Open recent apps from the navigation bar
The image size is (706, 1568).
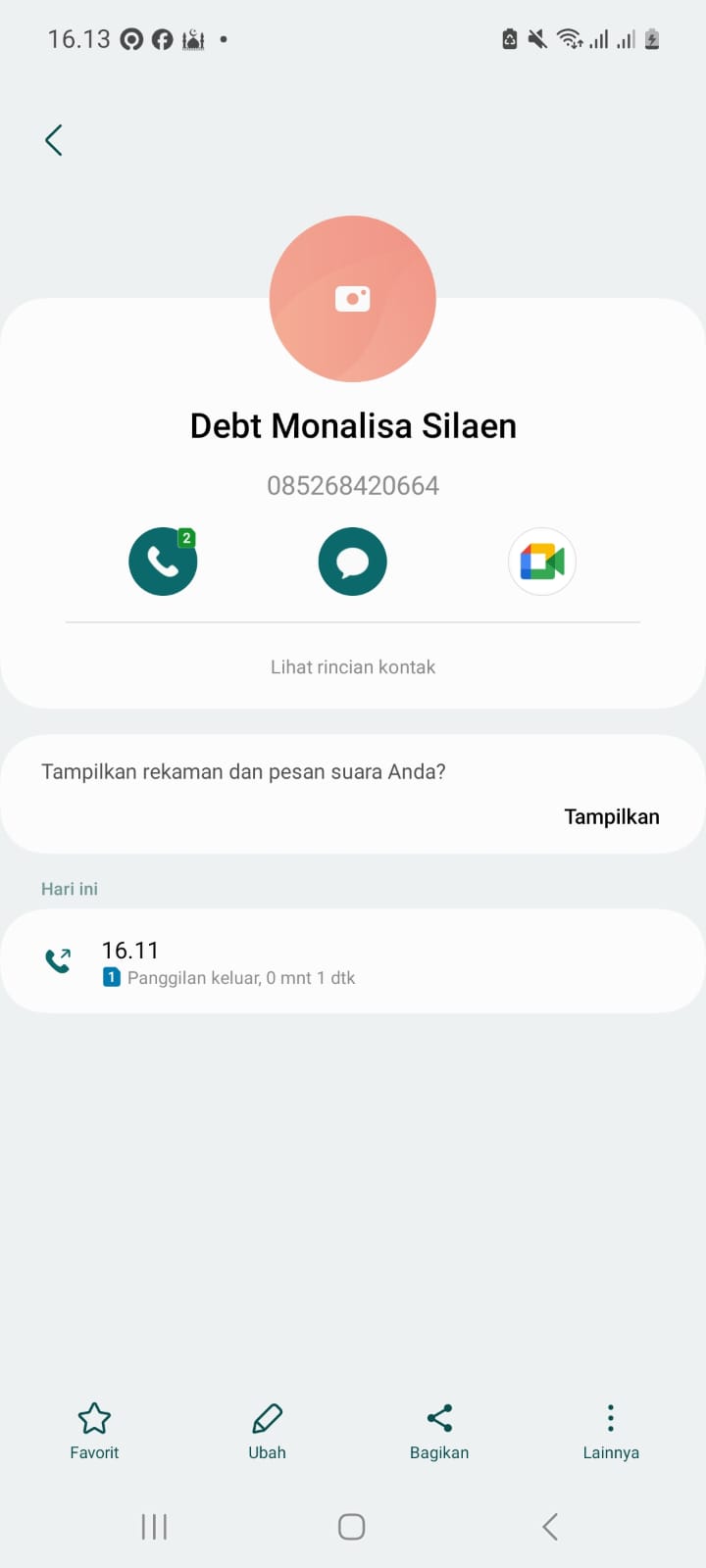[154, 1525]
